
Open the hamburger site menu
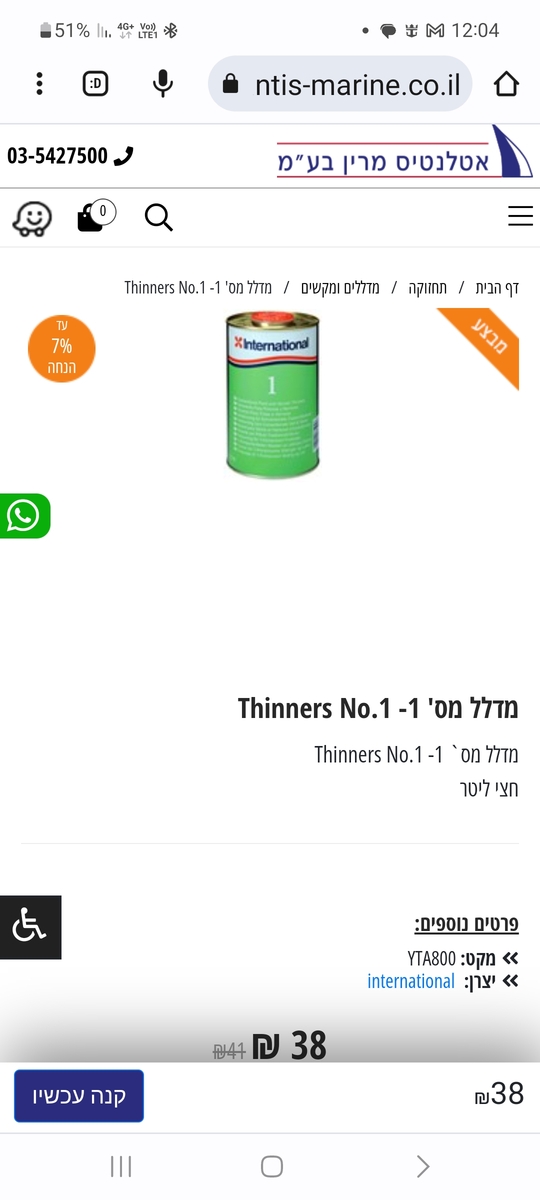point(520,216)
